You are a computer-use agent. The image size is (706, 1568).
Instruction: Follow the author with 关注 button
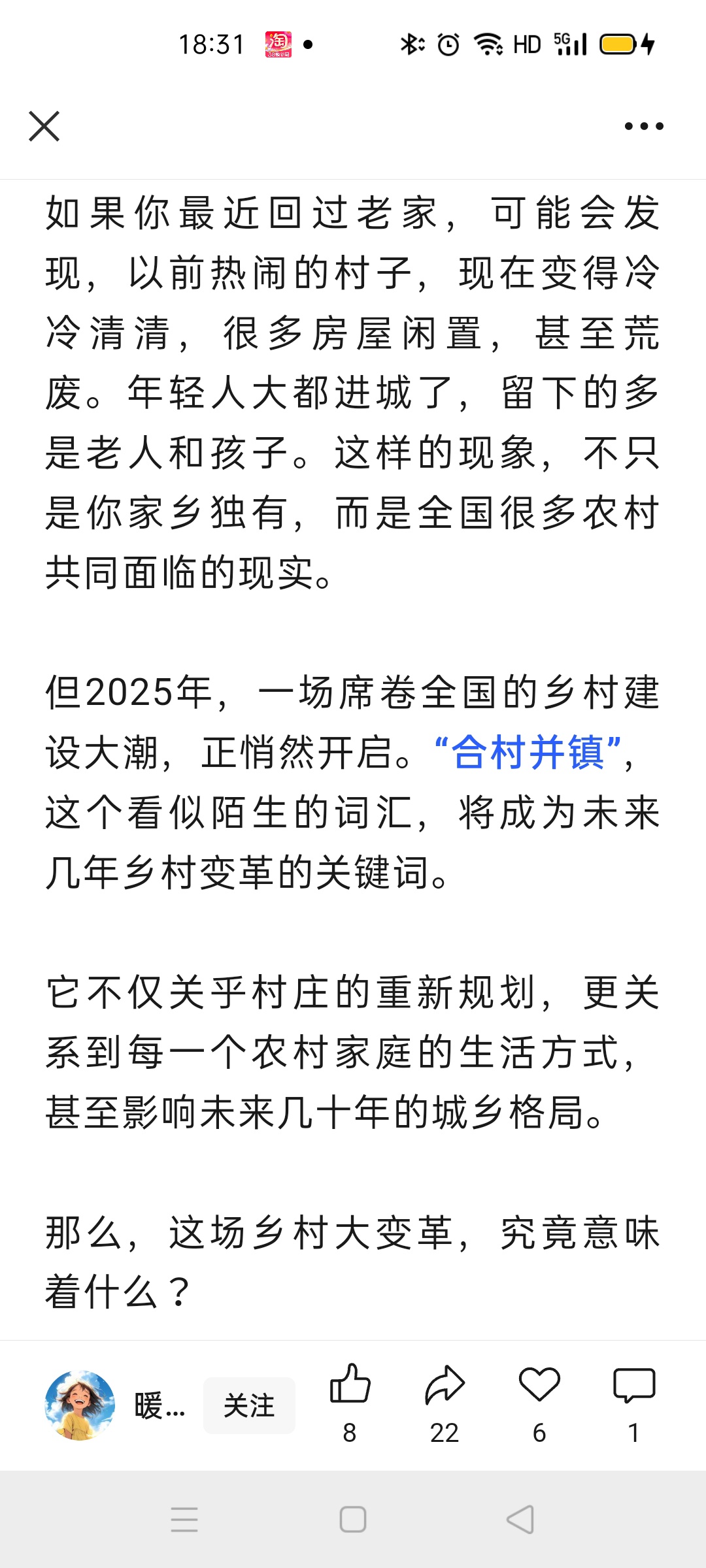[x=249, y=1405]
